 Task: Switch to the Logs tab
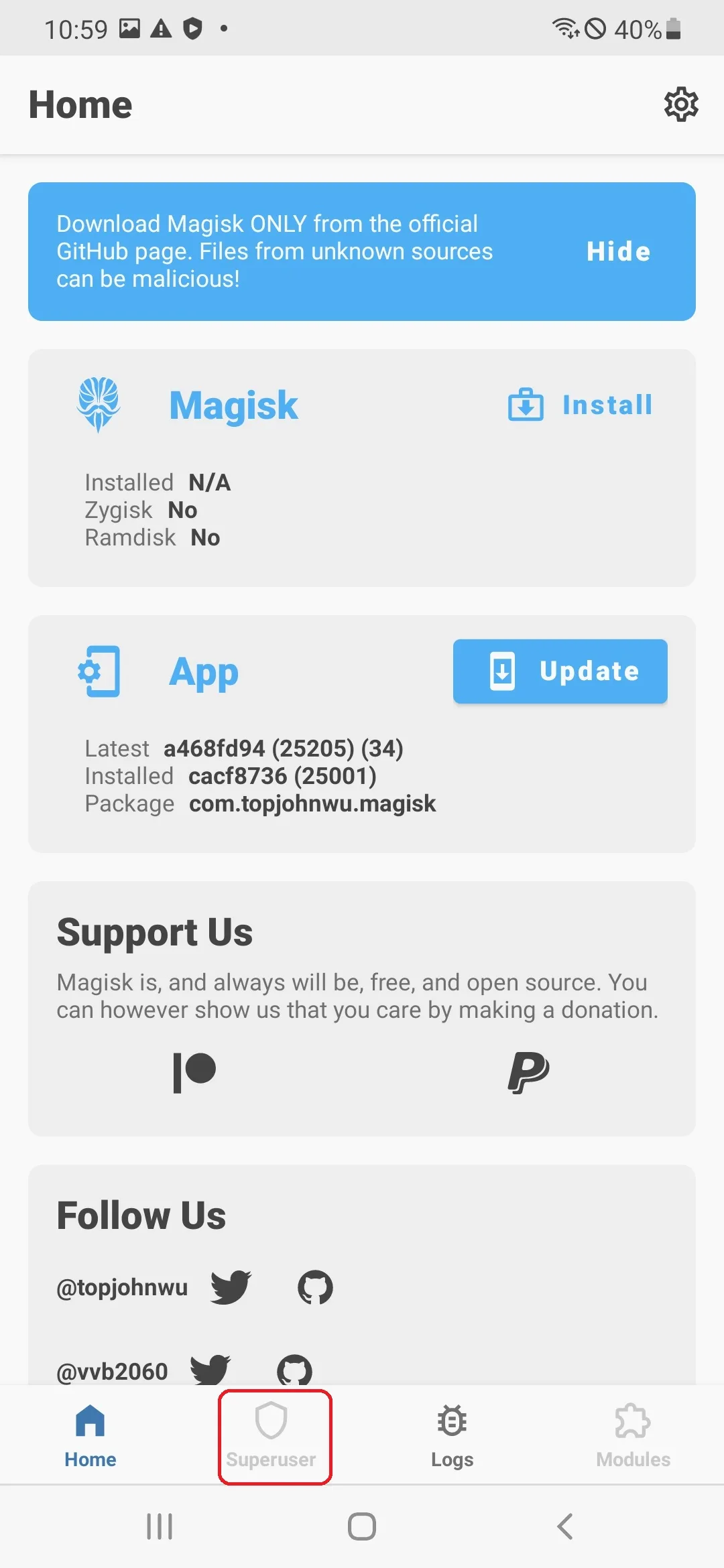[451, 1437]
